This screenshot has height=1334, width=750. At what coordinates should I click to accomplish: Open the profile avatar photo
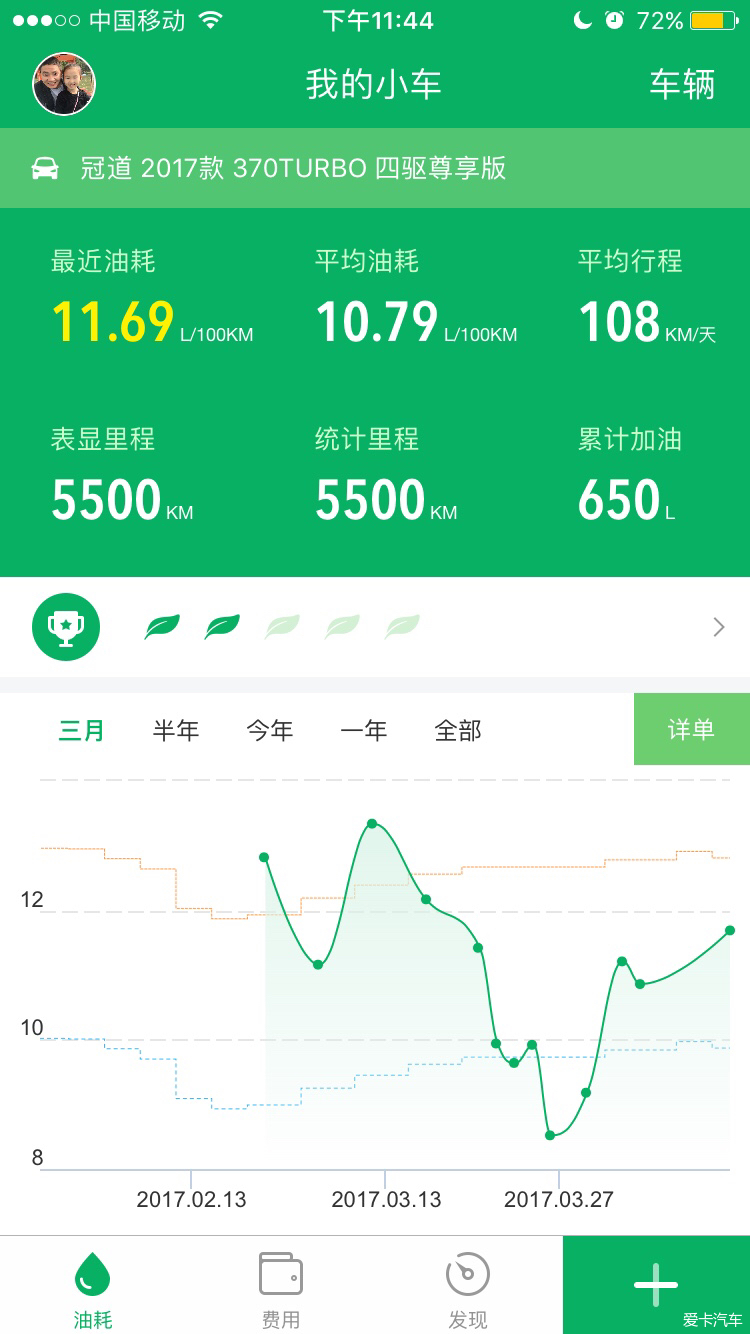64,84
